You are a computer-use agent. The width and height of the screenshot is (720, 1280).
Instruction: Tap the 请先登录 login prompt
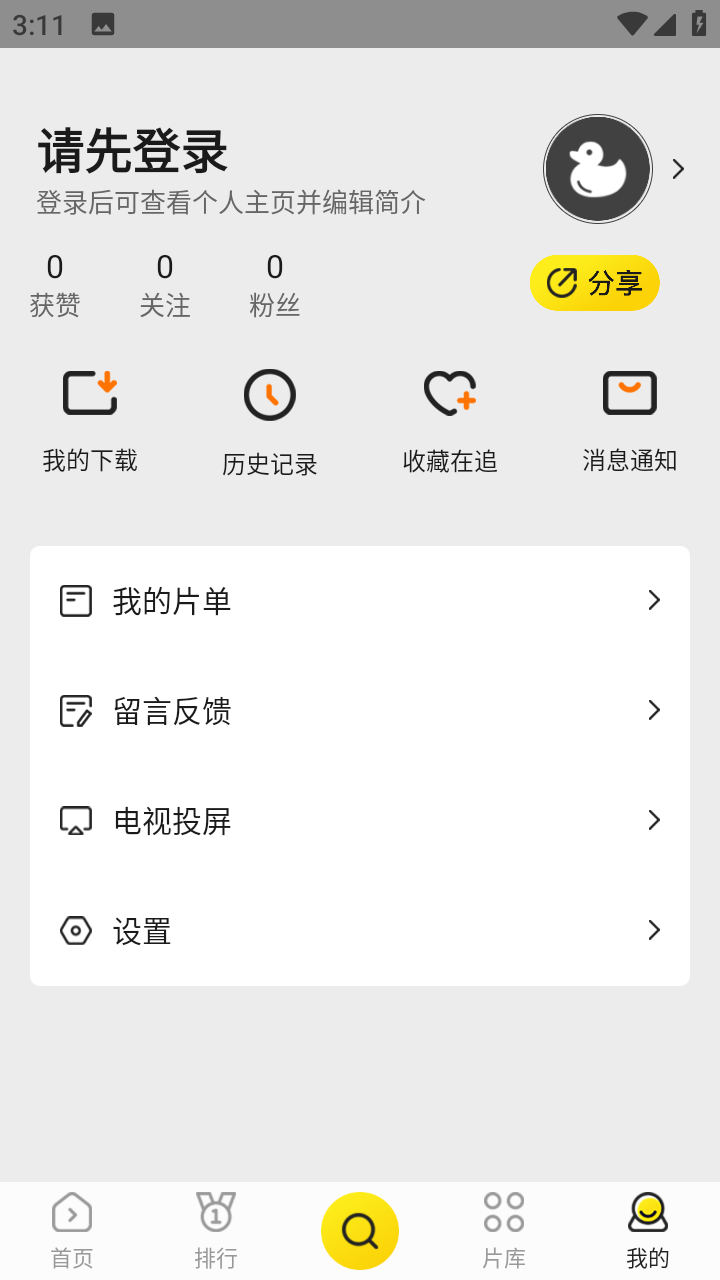(x=133, y=152)
